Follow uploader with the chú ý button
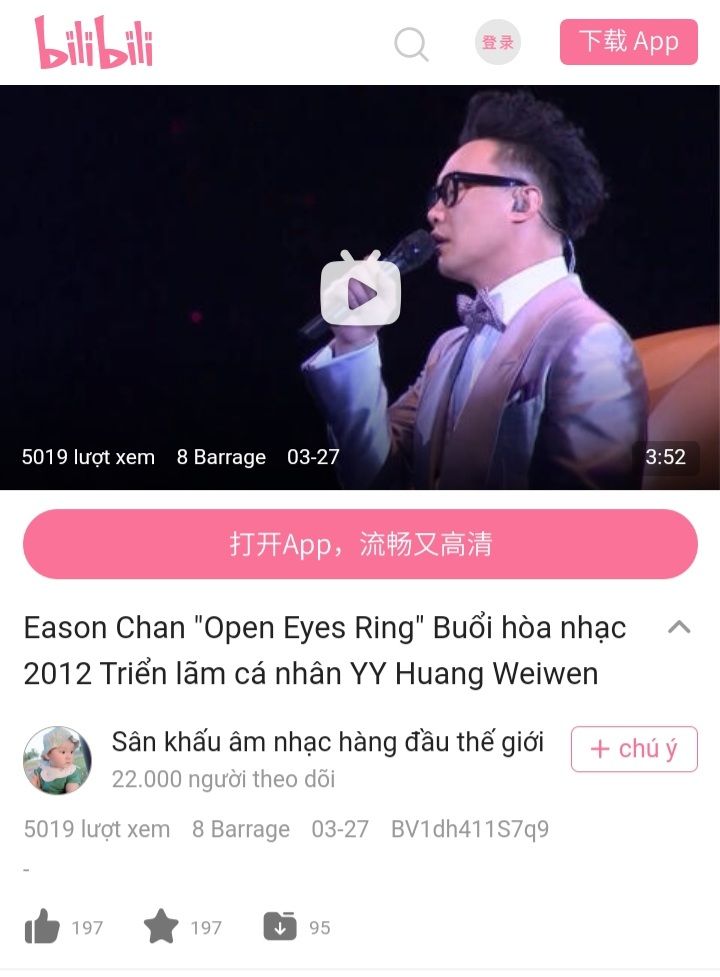Viewport: 720px width, 977px height. [x=634, y=749]
